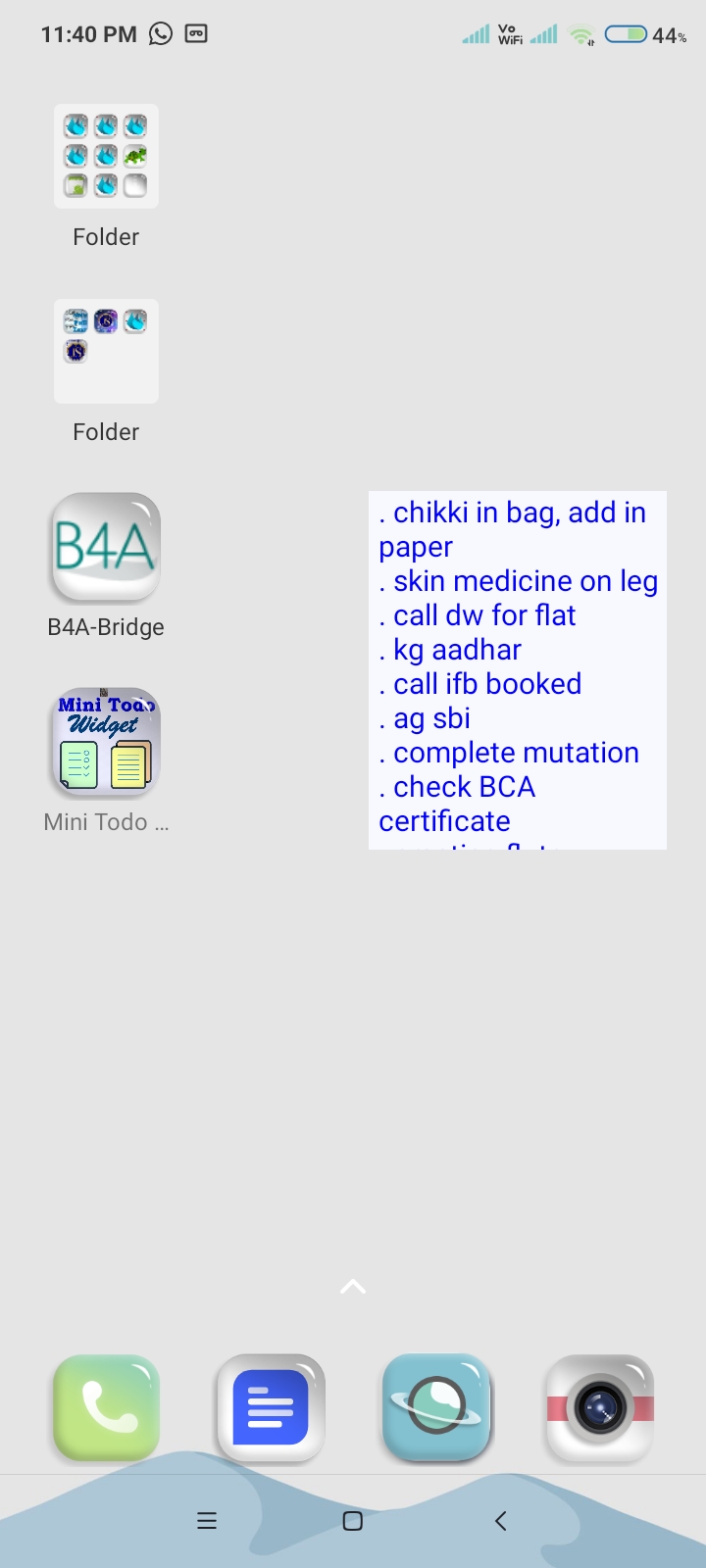Tap the system back arrow
Screen dimensions: 706x1568
pyautogui.click(x=500, y=1521)
